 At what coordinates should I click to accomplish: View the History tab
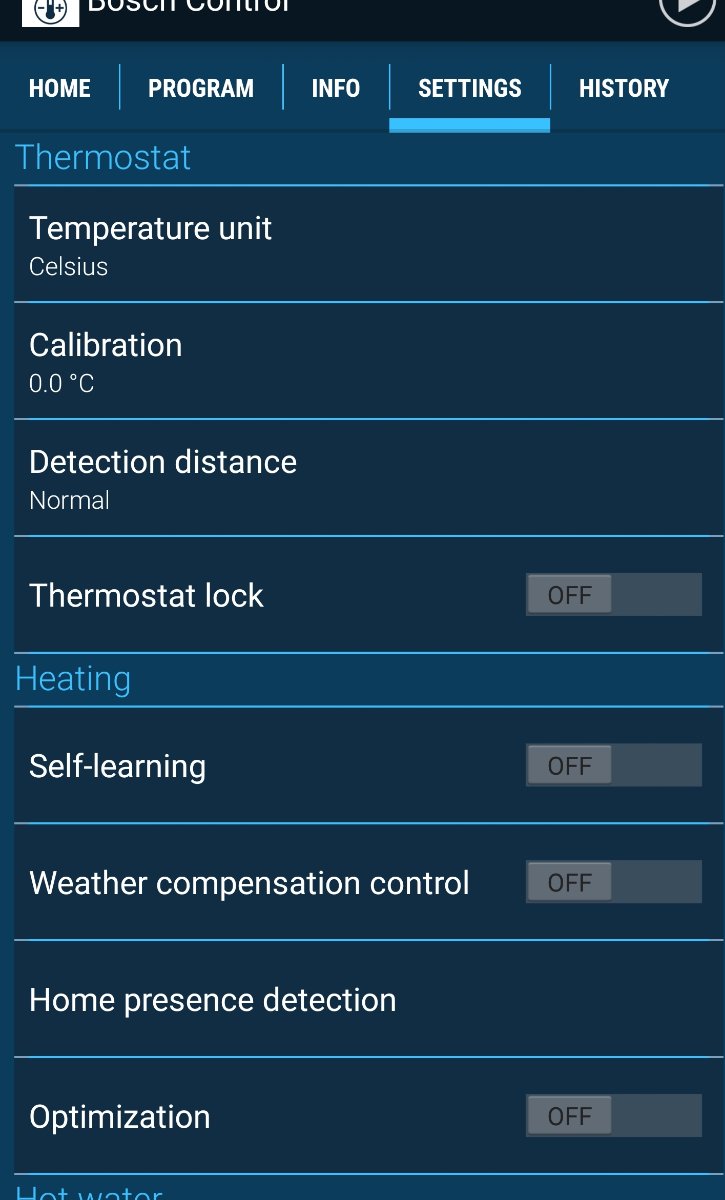pos(624,88)
